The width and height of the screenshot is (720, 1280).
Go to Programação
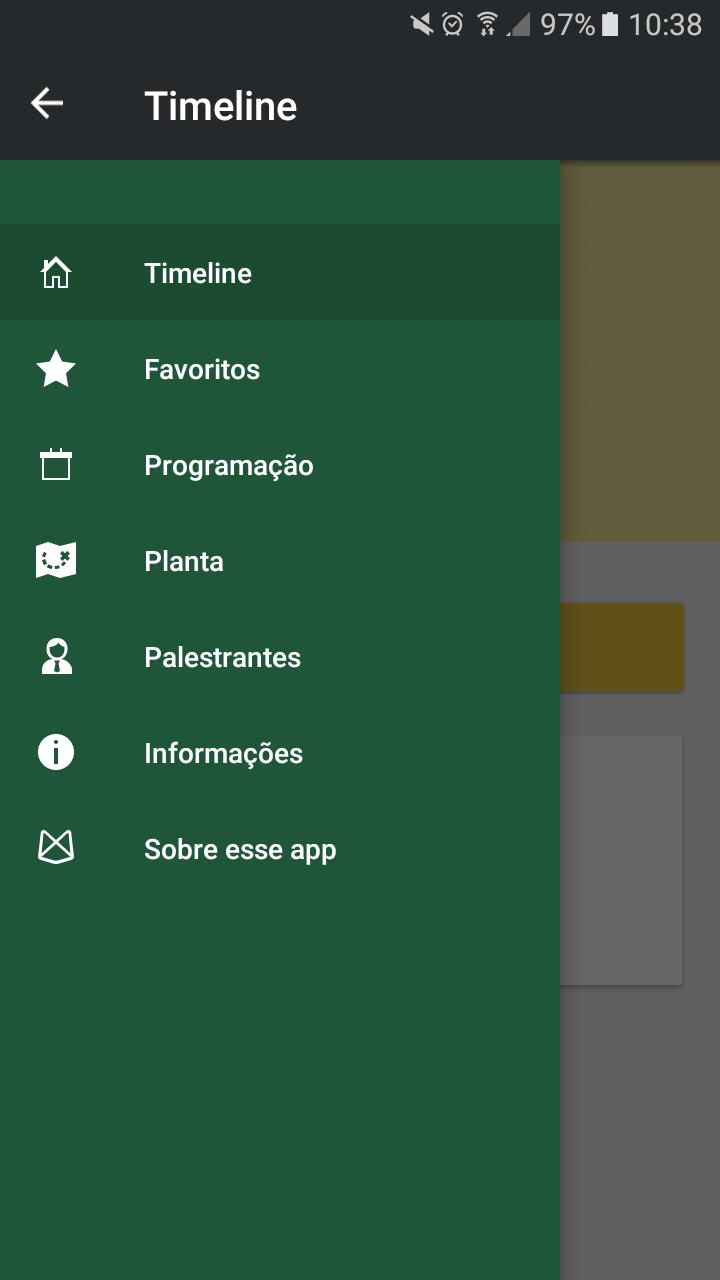point(228,465)
